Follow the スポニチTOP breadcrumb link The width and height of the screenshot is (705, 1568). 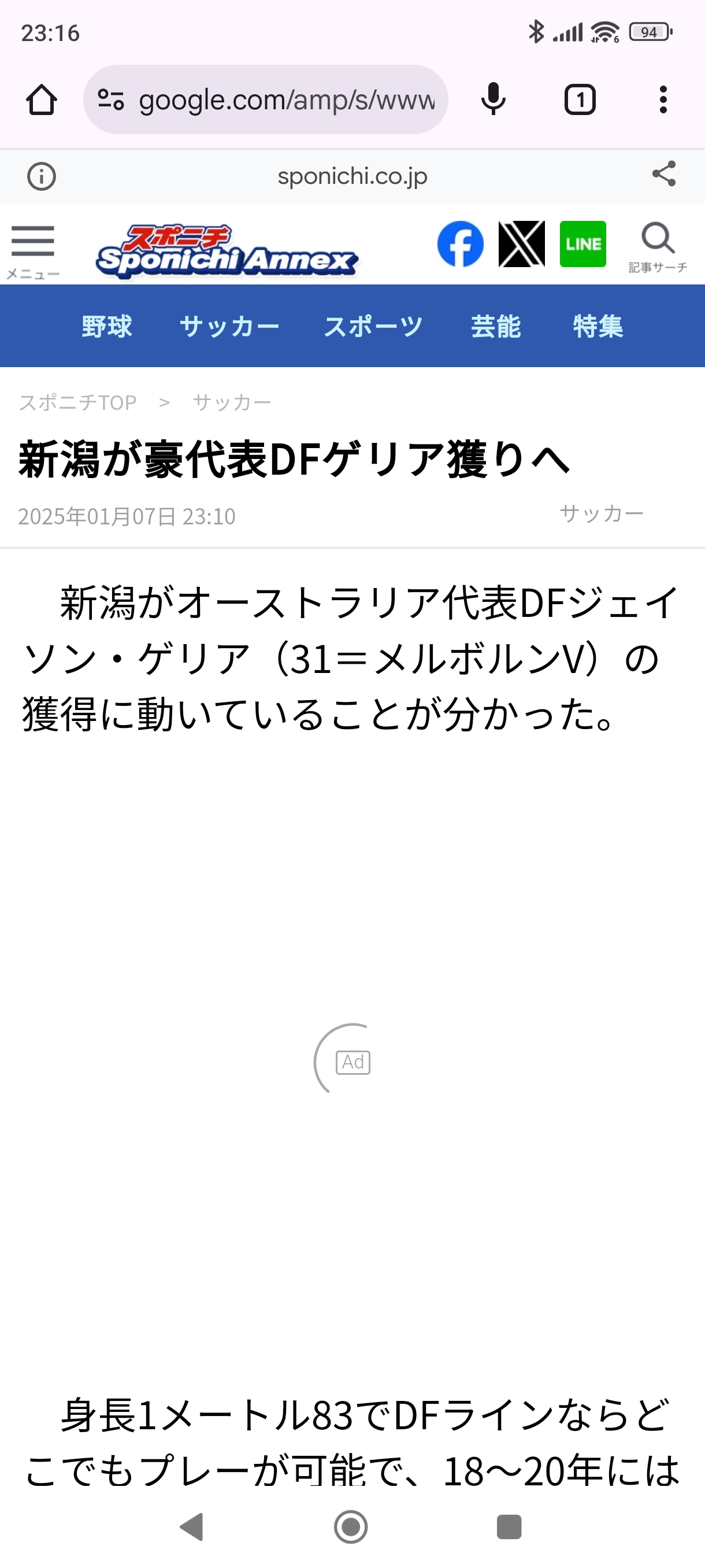(78, 402)
